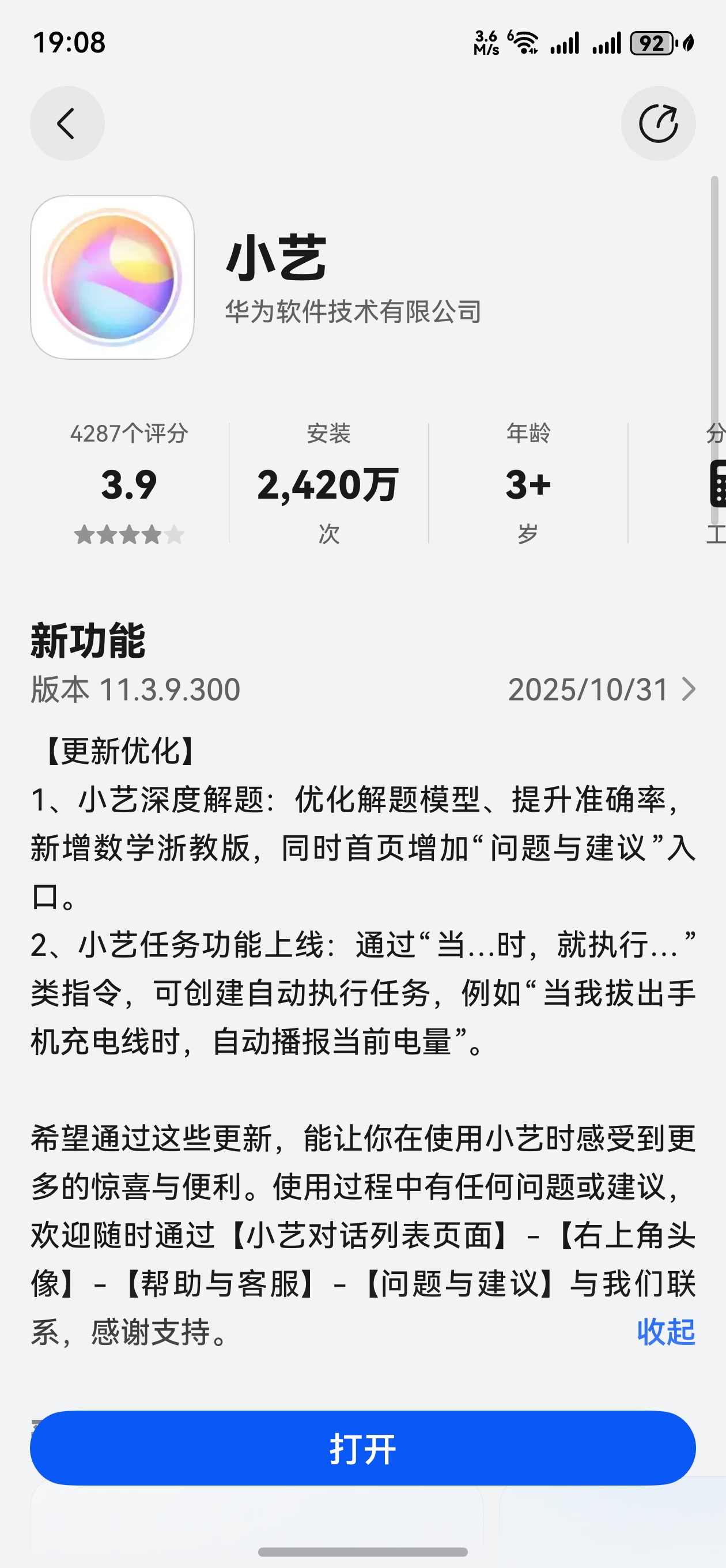The width and height of the screenshot is (726, 1568).
Task: Collapse the update notes with 收起
Action: (x=665, y=1331)
